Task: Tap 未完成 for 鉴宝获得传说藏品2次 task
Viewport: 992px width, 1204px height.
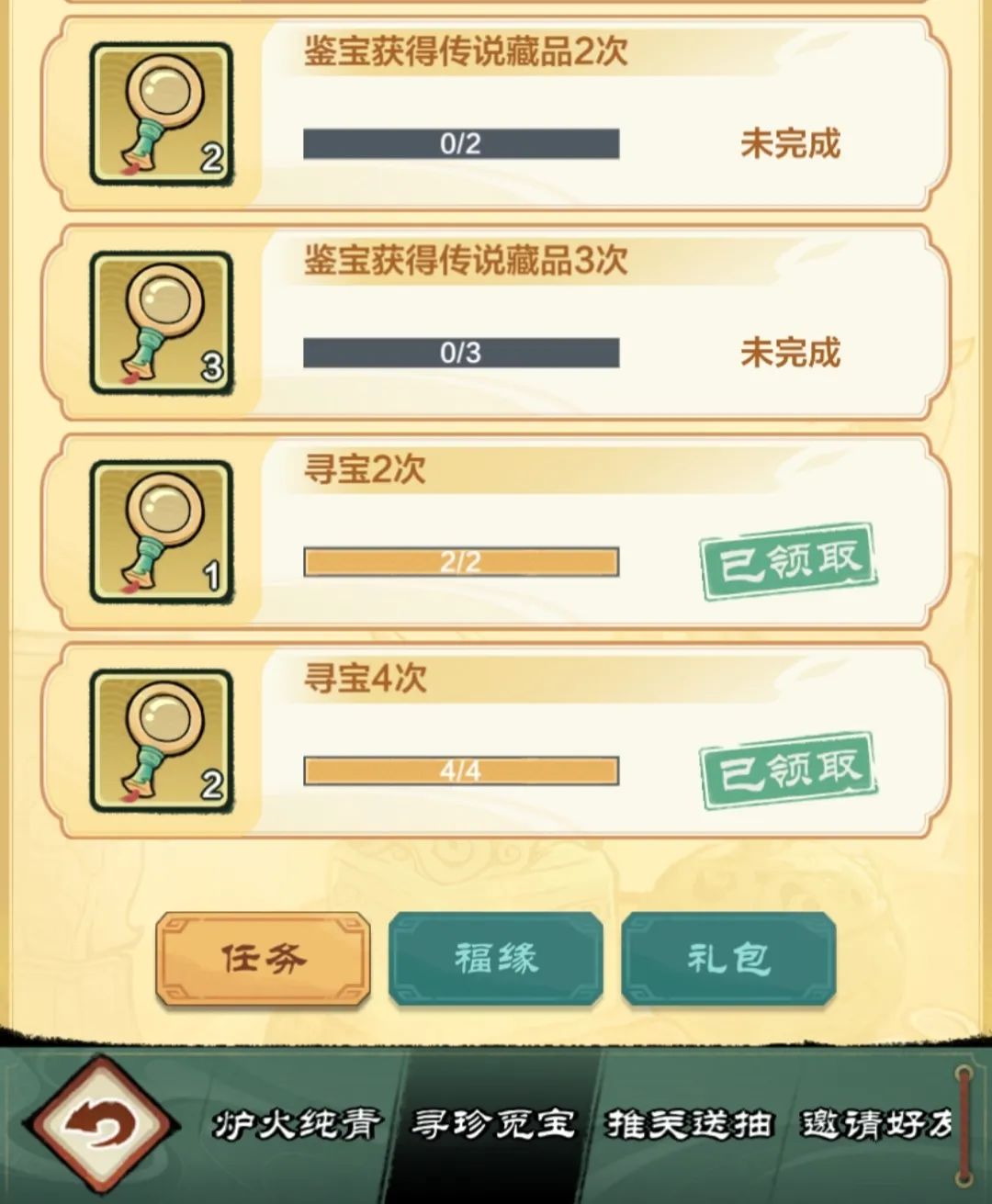Action: 790,144
